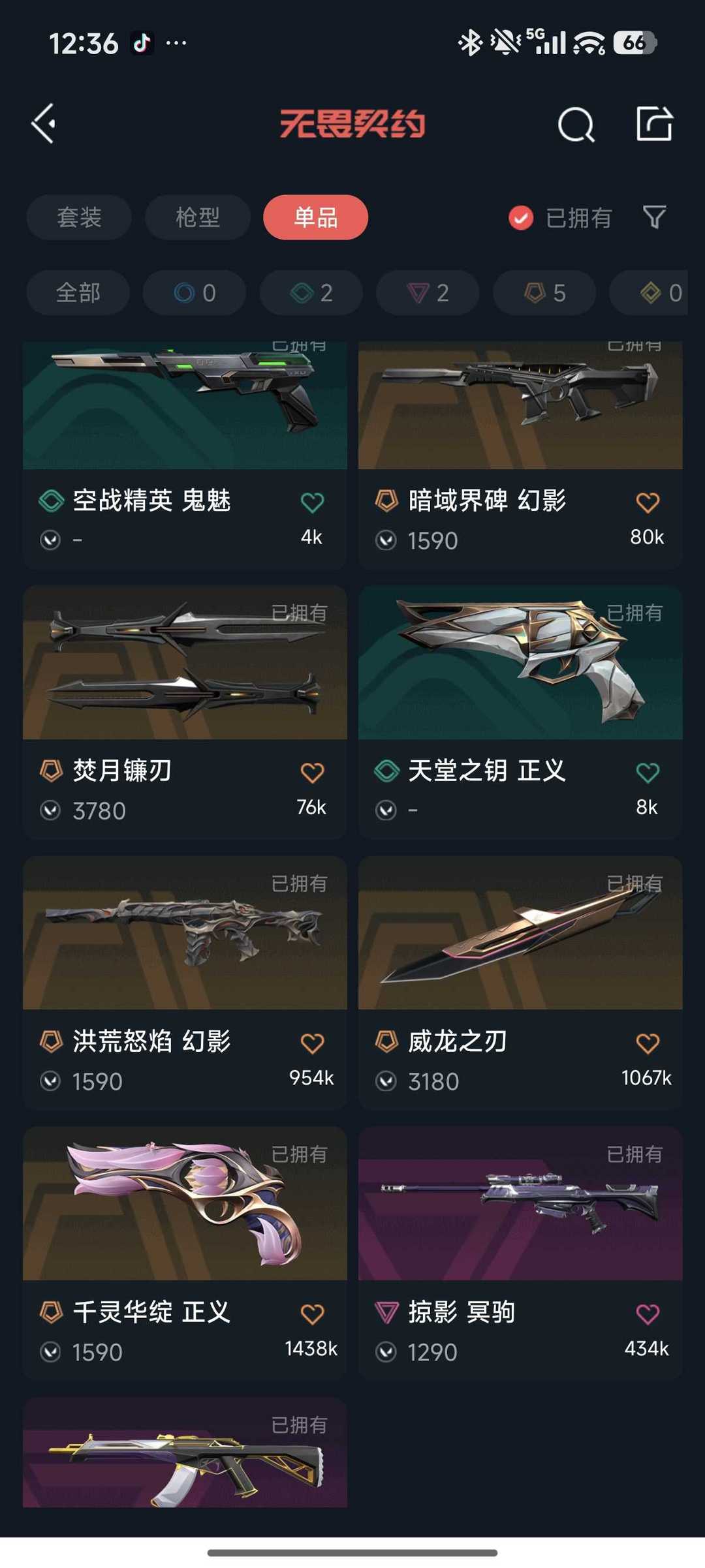Open the filter funnel icon
Image resolution: width=705 pixels, height=1568 pixels.
654,217
